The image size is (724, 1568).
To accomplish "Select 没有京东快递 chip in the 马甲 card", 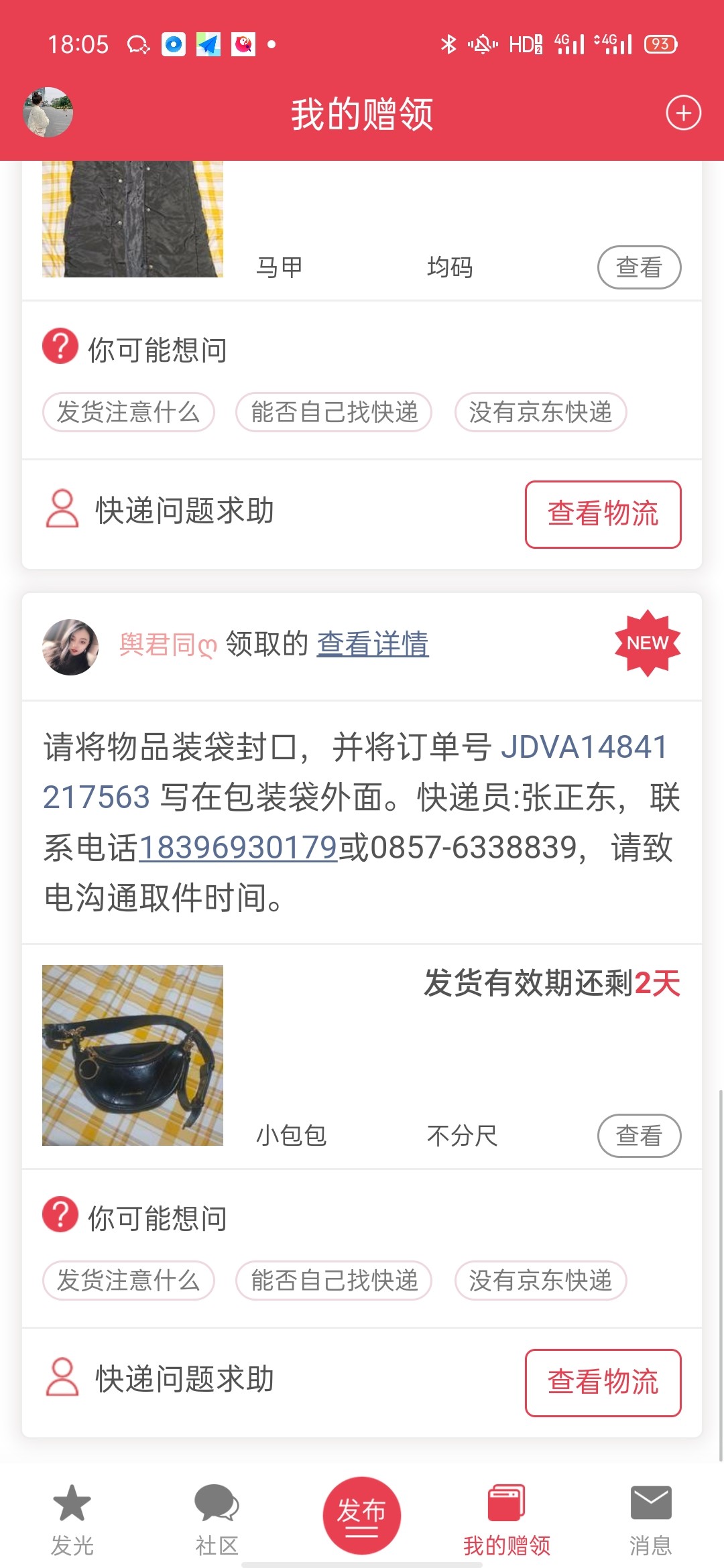I will 540,412.
